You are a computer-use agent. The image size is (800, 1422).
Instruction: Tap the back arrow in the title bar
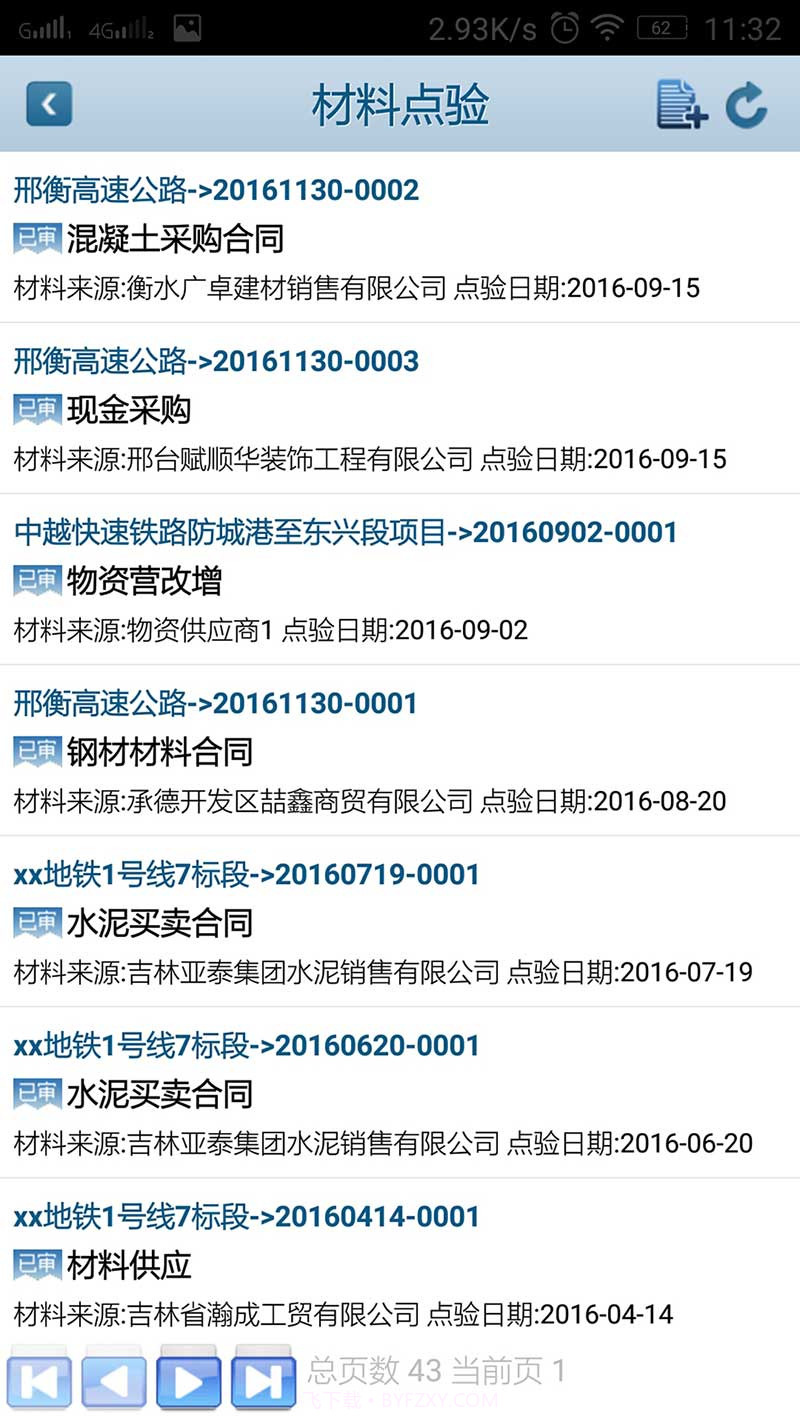(x=48, y=103)
